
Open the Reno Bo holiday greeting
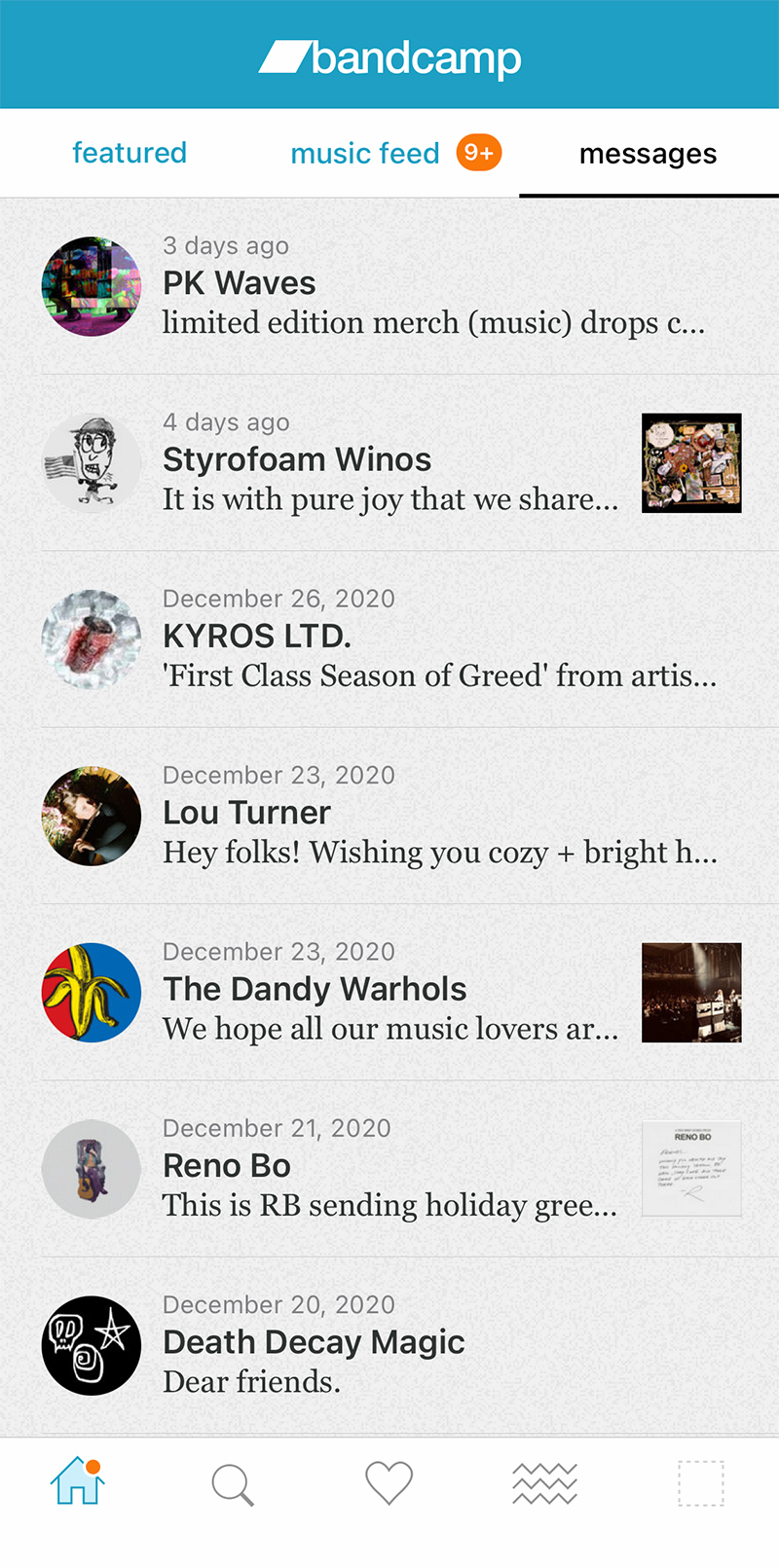point(389,1168)
